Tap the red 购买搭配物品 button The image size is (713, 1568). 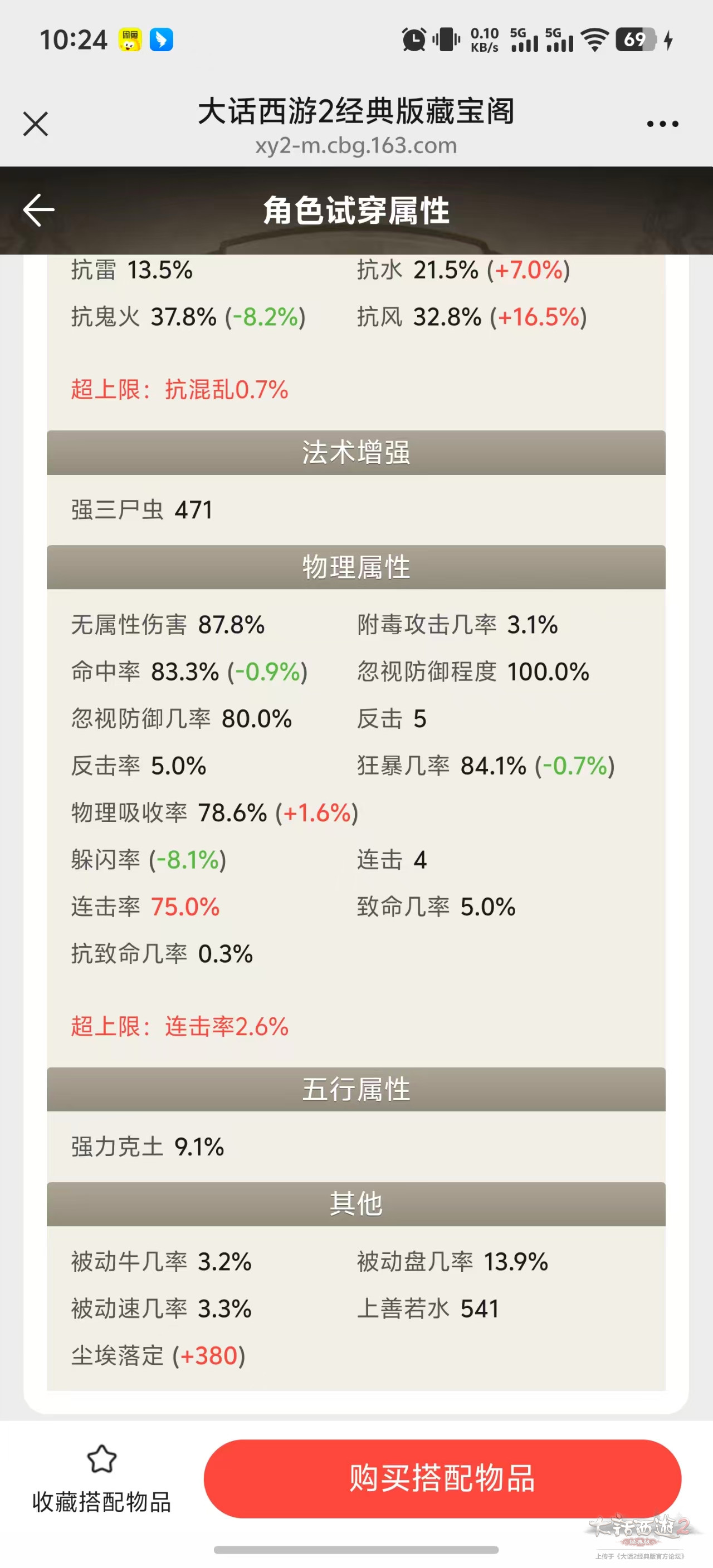(x=442, y=1478)
